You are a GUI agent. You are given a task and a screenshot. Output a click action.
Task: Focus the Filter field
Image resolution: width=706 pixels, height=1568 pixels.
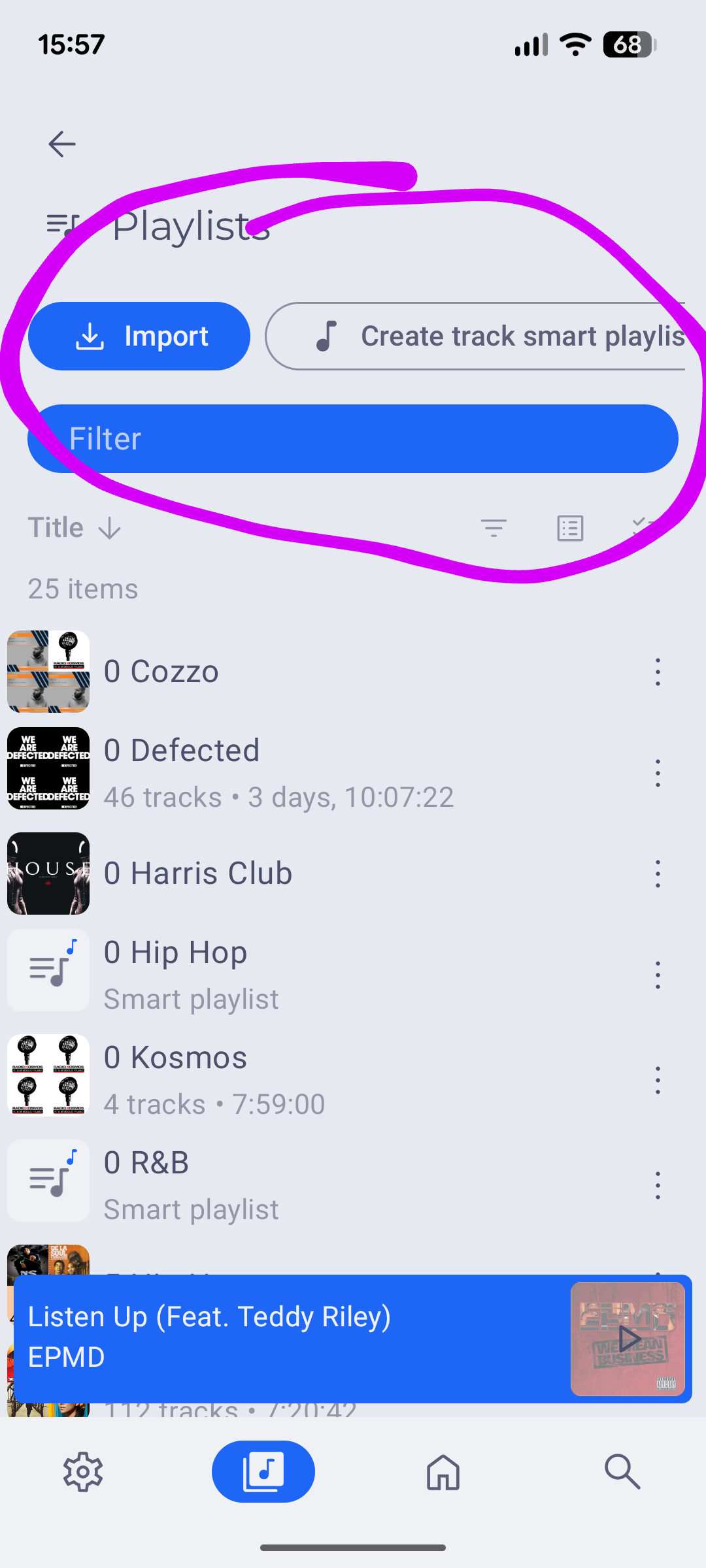[x=353, y=438]
